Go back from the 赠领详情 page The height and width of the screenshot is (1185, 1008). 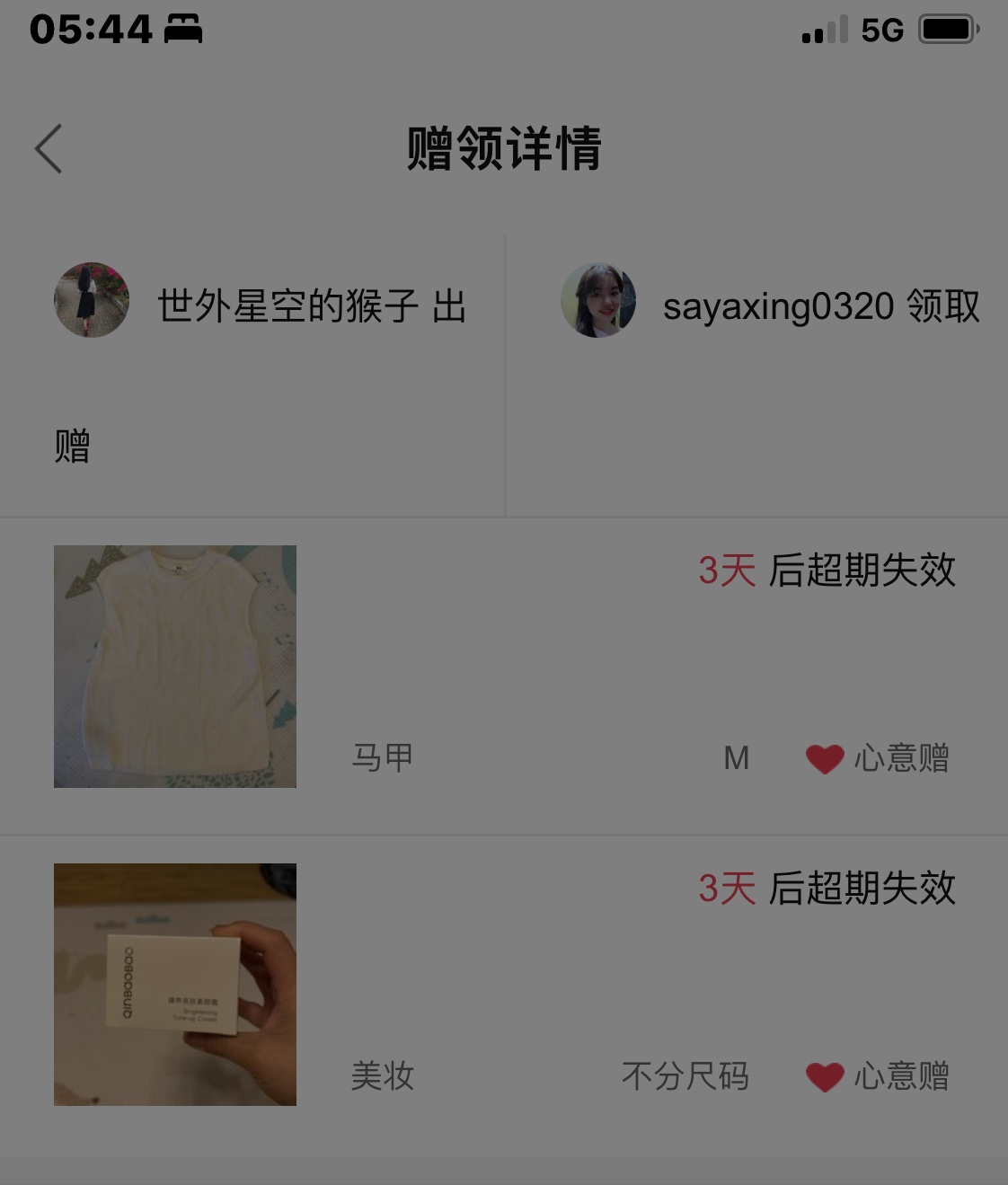[49, 148]
